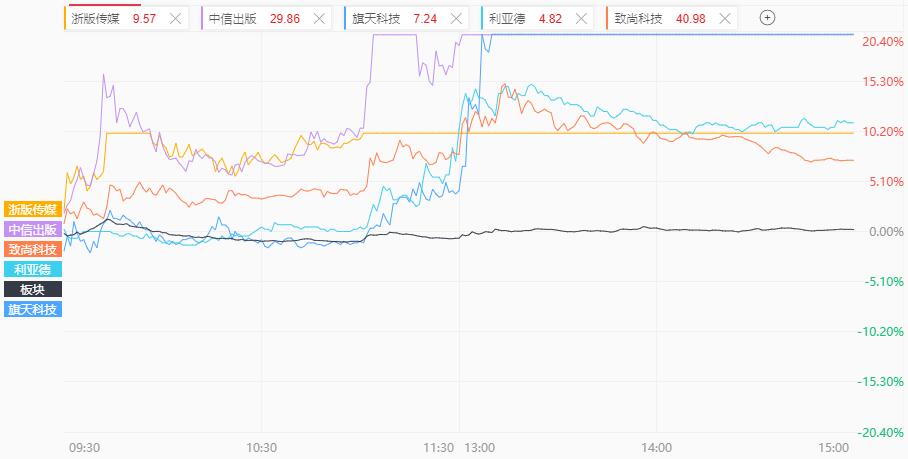Remove 利亚德 from the comparison
Viewport: 908px width, 459px height.
tap(582, 18)
